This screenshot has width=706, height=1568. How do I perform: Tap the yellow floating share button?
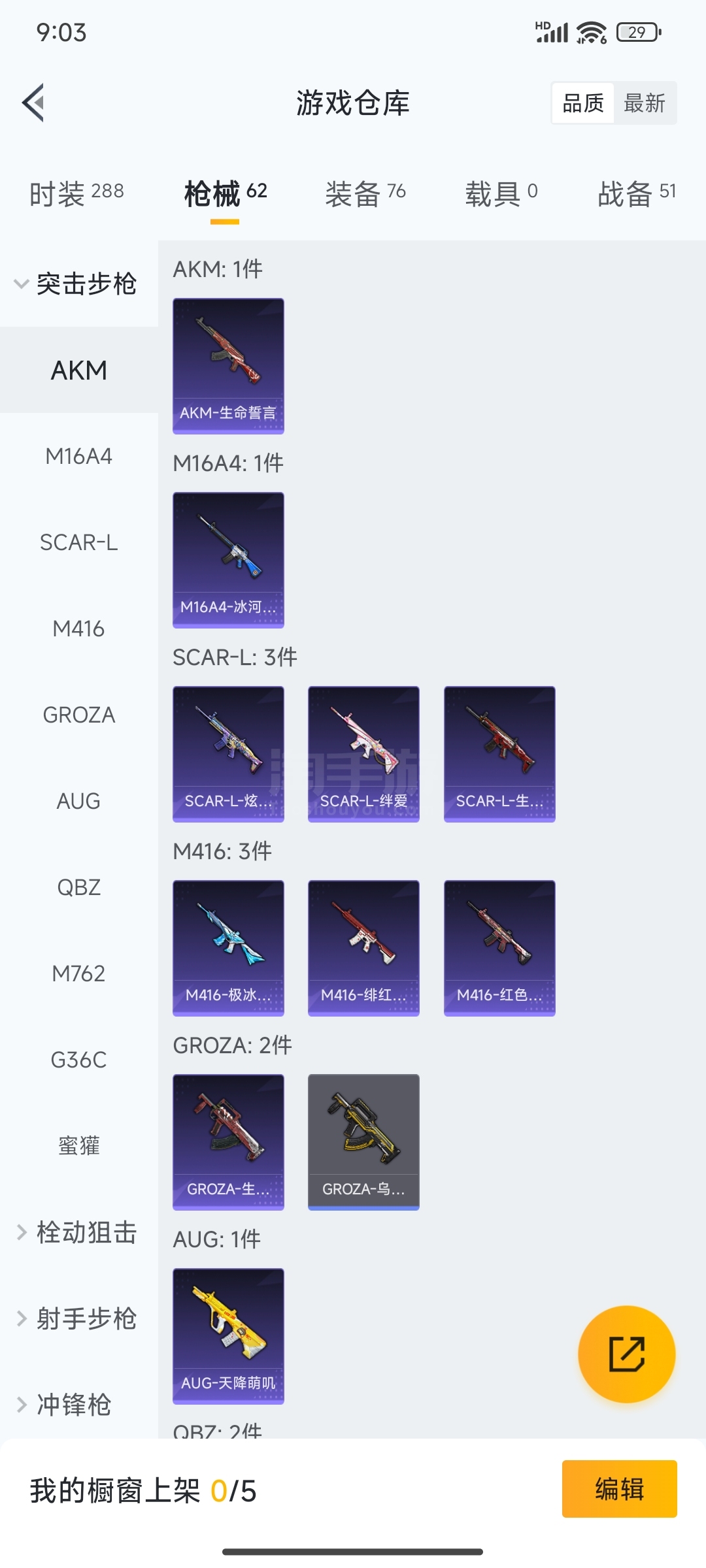click(626, 1354)
